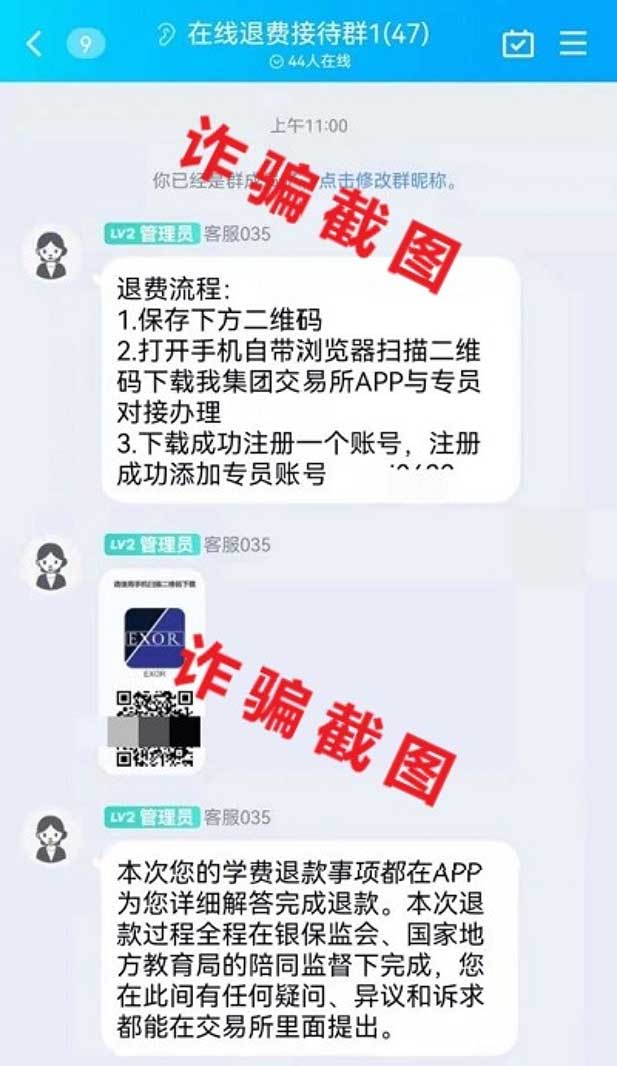
Task: Tap the link to modify group nickname
Action: tap(388, 181)
